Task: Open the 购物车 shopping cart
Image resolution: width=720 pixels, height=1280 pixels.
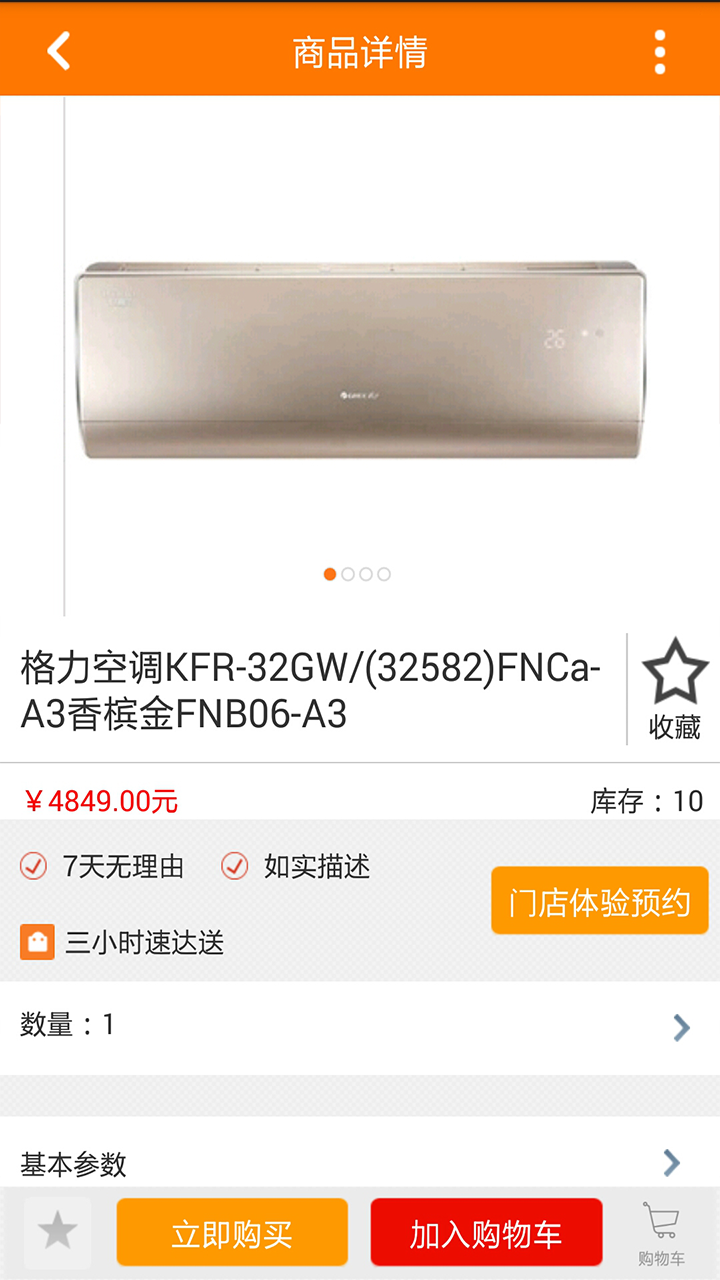Action: (662, 1234)
